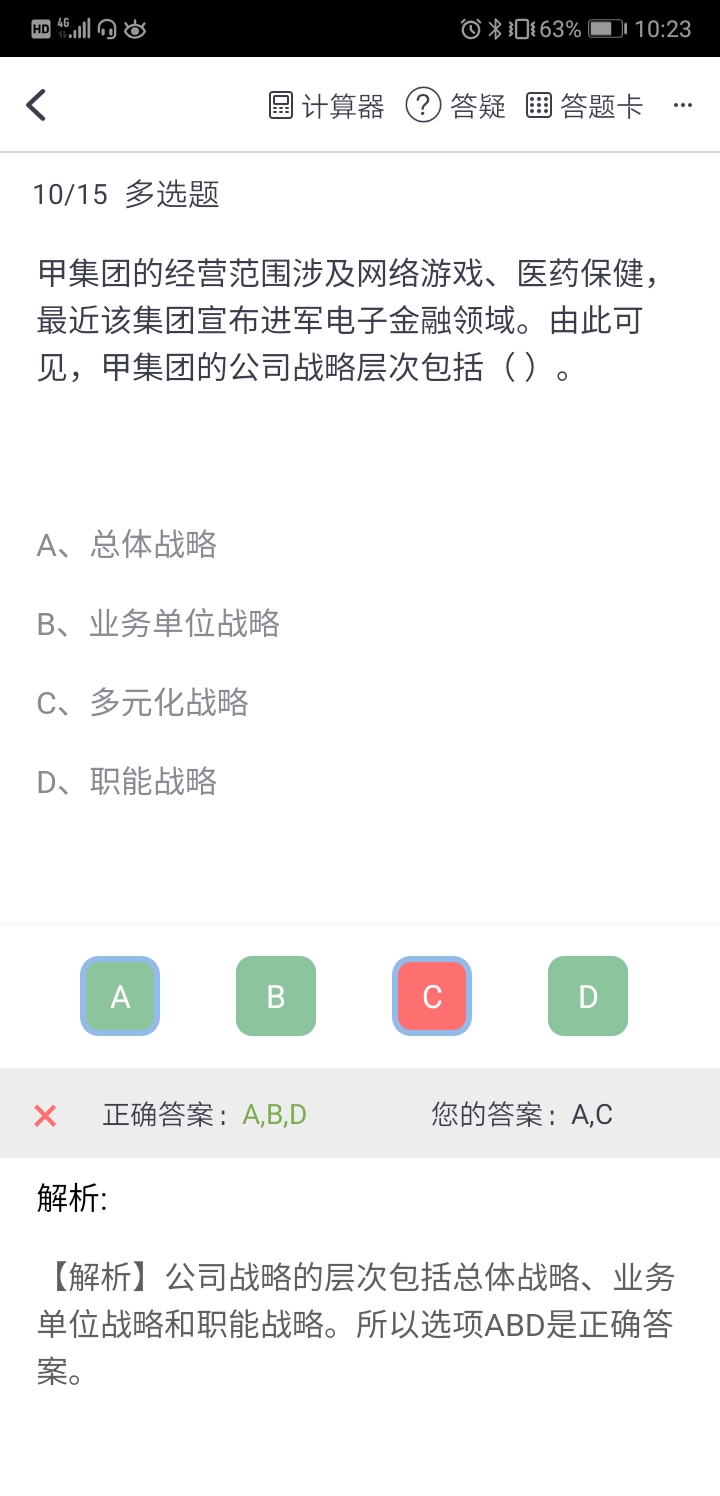Tap the red C answer button
The height and width of the screenshot is (1496, 720).
click(432, 996)
